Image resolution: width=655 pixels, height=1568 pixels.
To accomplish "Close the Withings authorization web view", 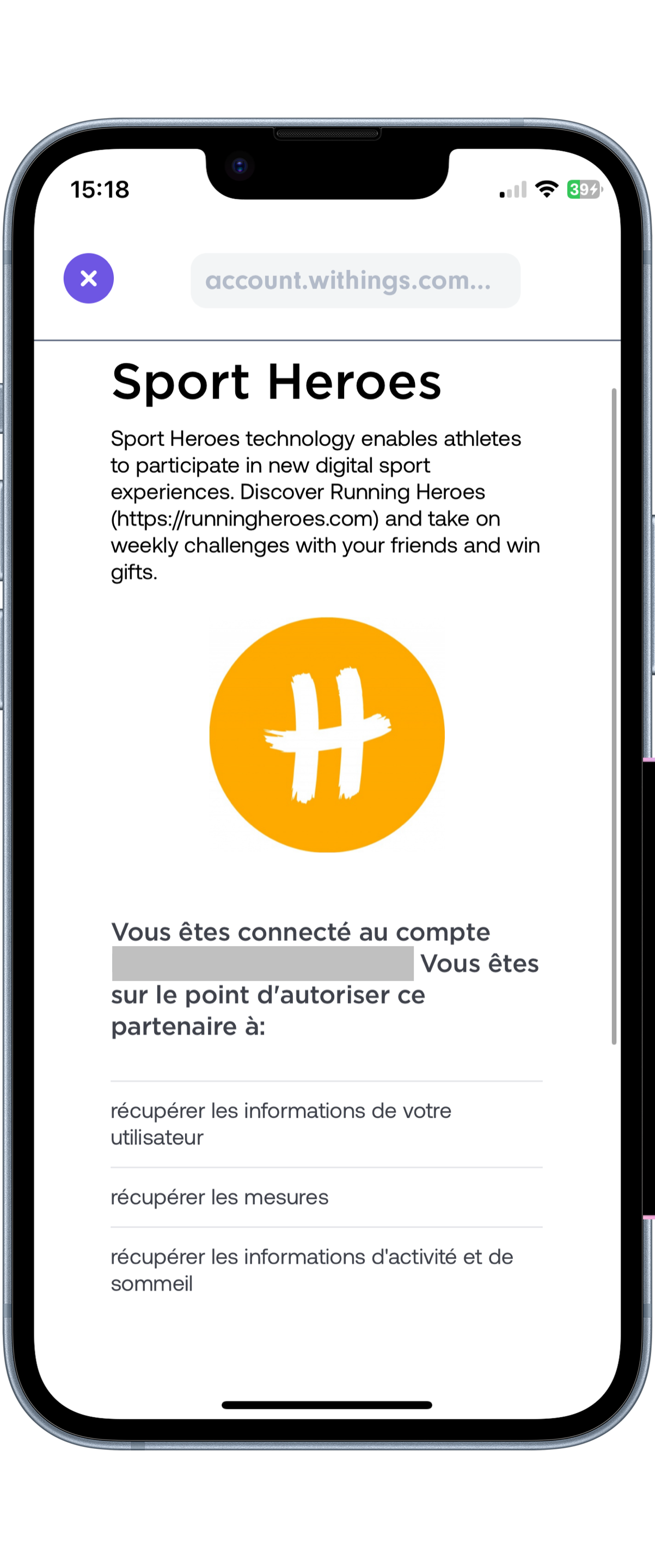I will (x=88, y=278).
